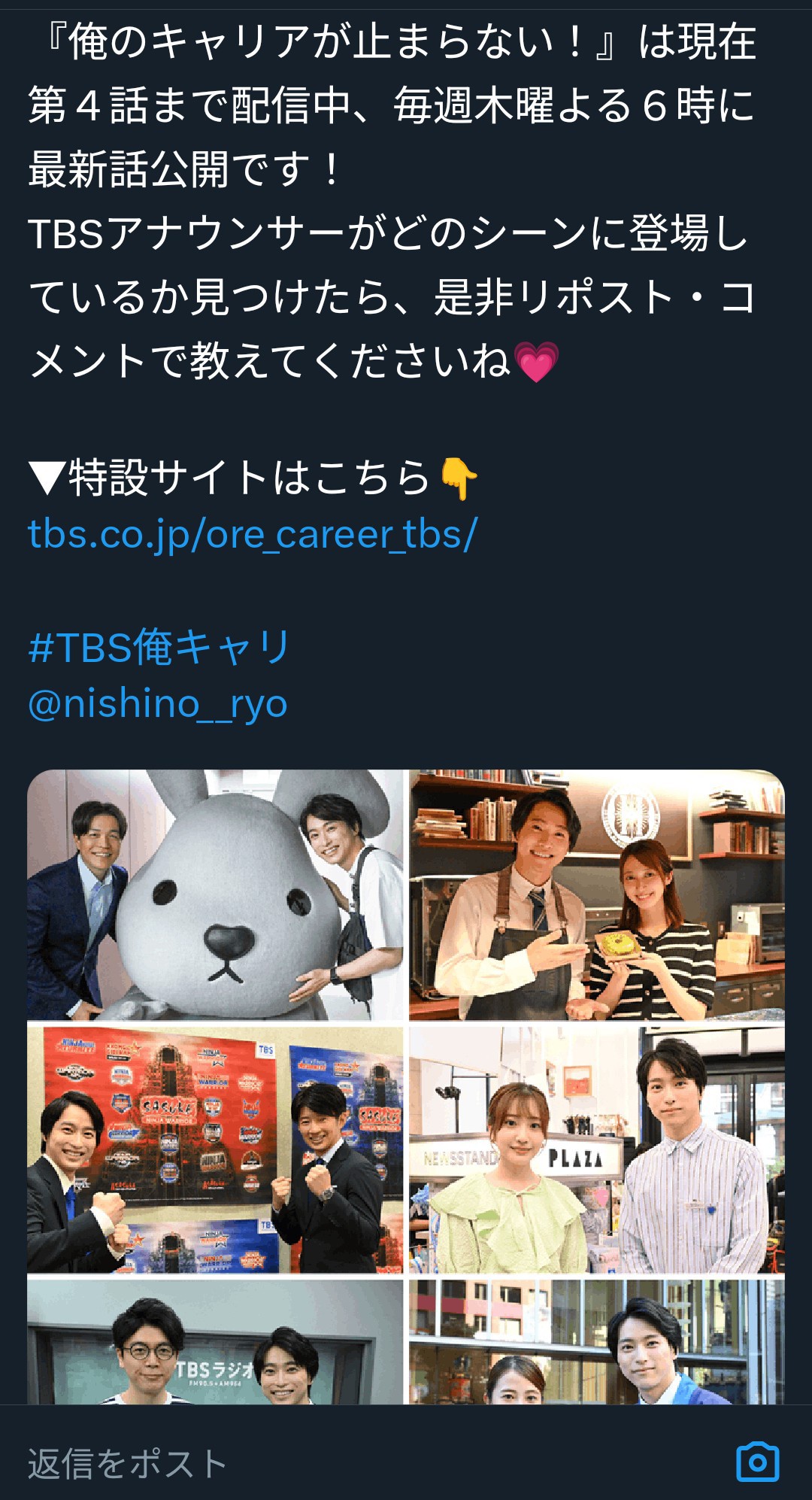Open the attached photo collage
This screenshot has width=812, height=1500.
click(x=406, y=1086)
